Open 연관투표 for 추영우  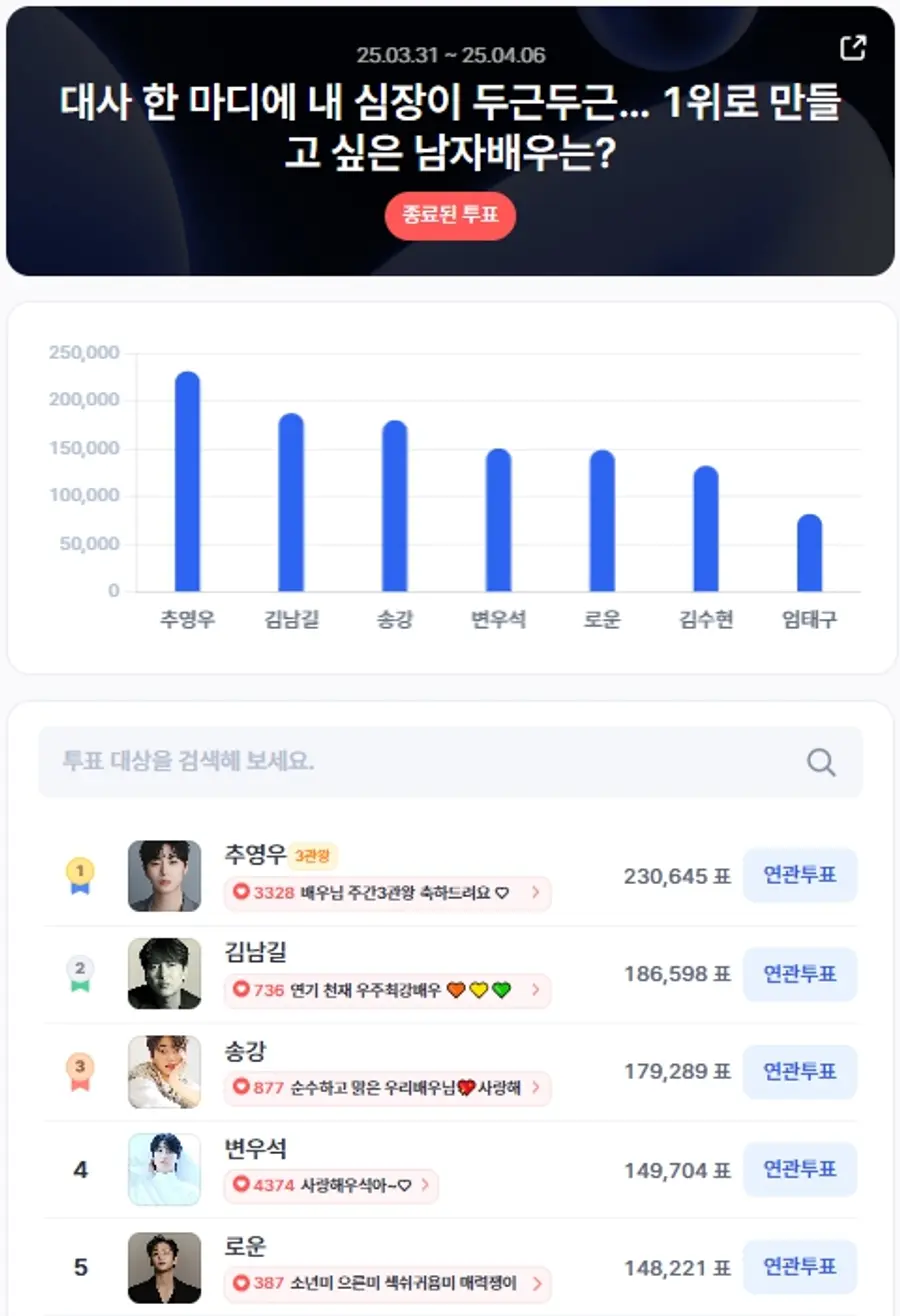pyautogui.click(x=799, y=876)
